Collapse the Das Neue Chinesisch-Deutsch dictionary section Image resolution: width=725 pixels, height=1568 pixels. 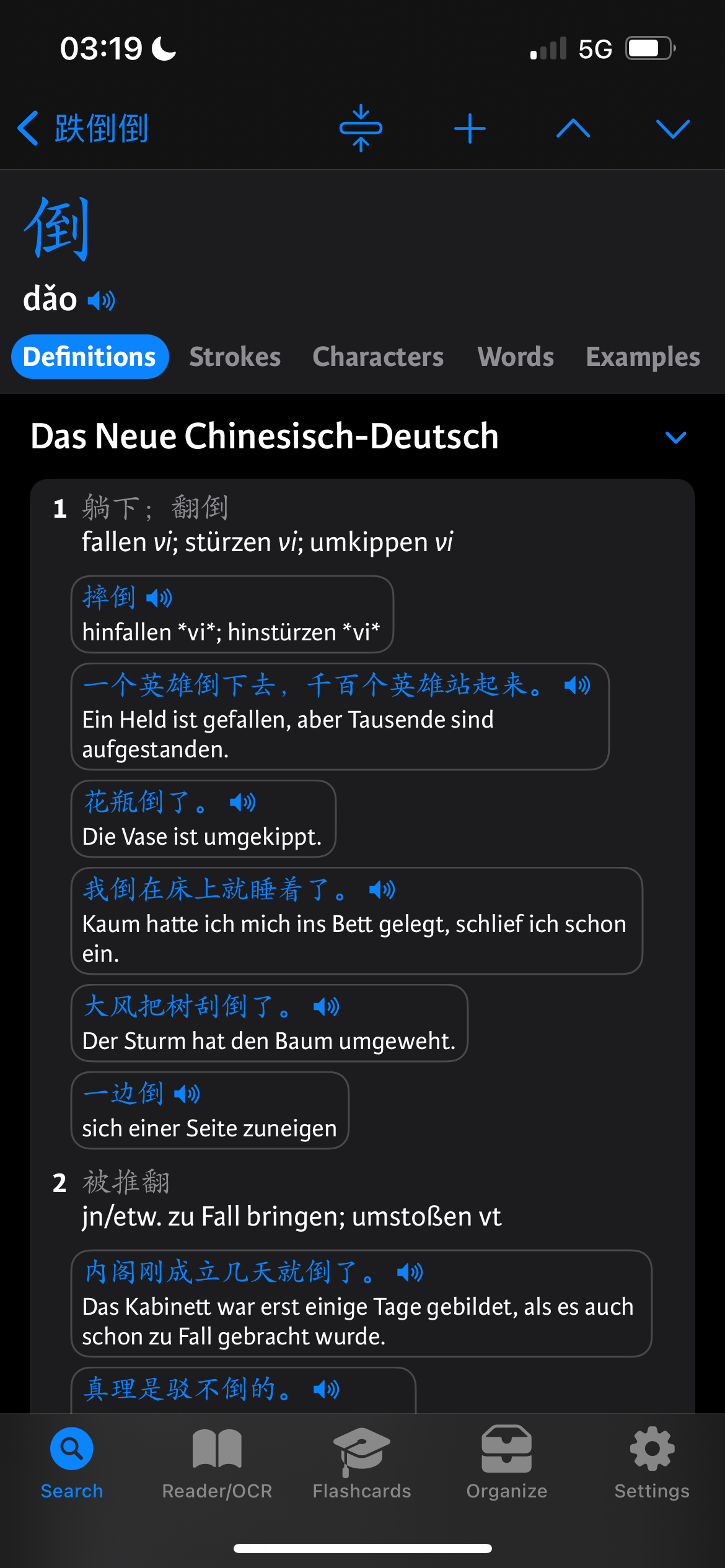pyautogui.click(x=675, y=438)
